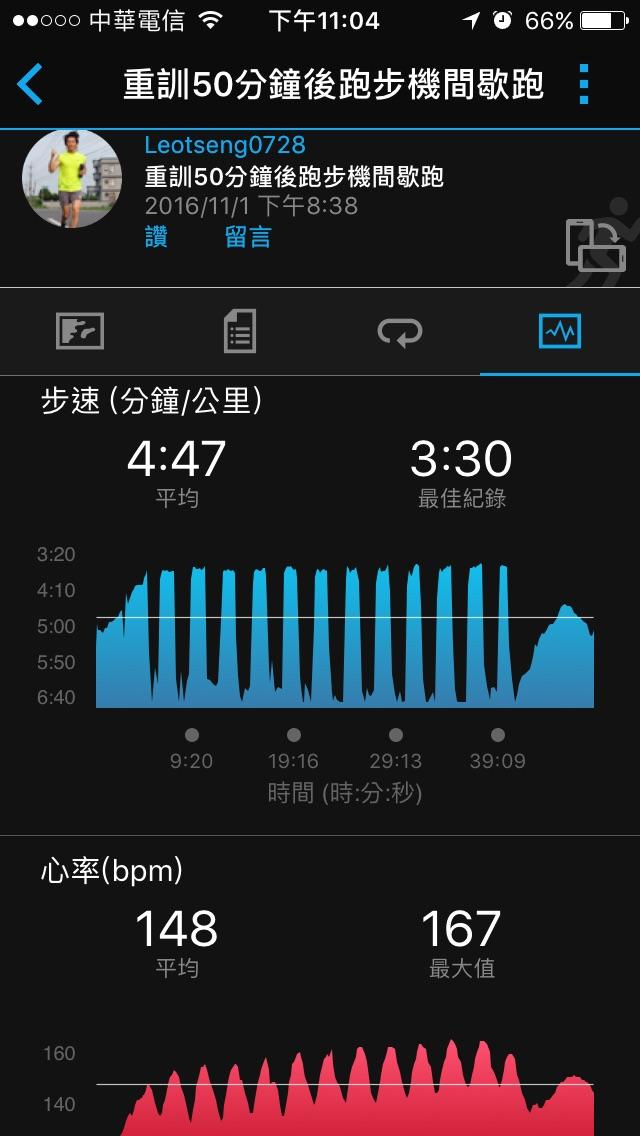Image resolution: width=640 pixels, height=1136 pixels.
Task: Switch to the map overview tab
Action: click(x=80, y=331)
